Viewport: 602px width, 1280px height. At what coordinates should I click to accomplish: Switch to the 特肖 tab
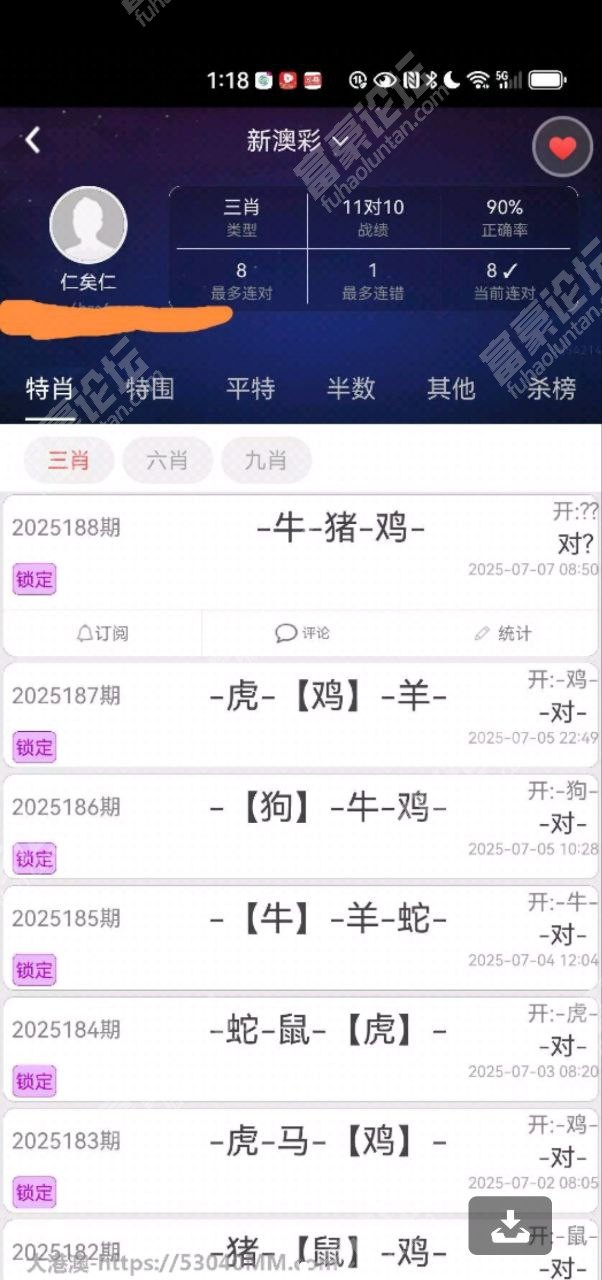50,388
